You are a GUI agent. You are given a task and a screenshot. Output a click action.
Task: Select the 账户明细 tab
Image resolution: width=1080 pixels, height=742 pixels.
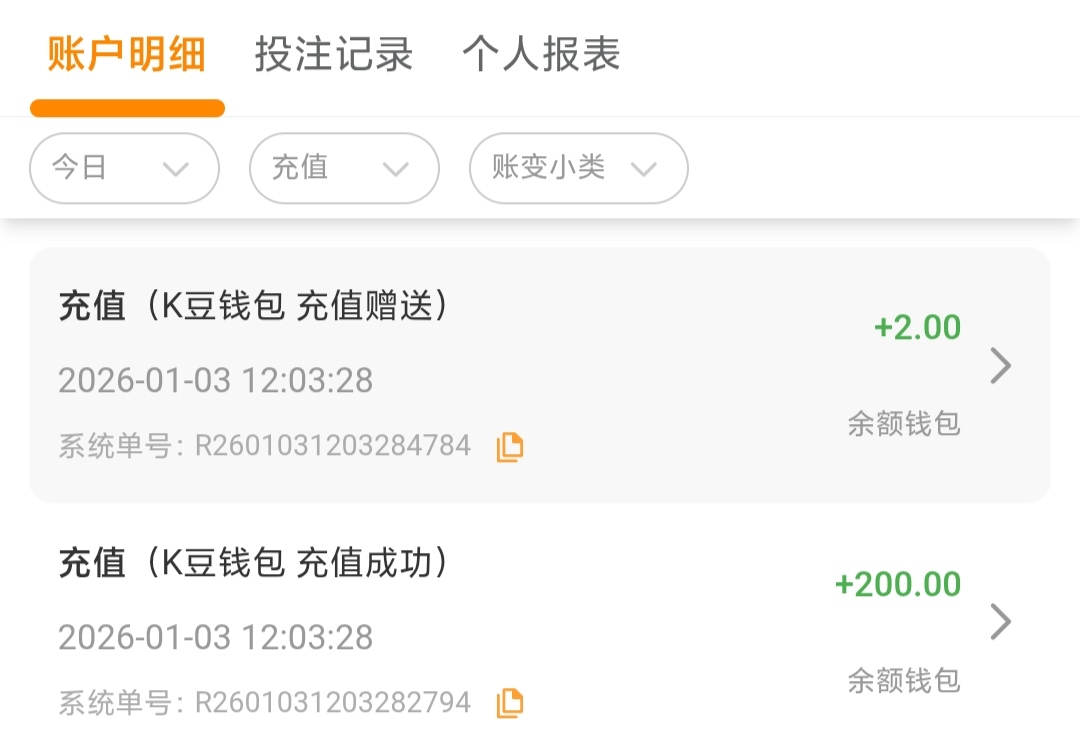(x=127, y=54)
